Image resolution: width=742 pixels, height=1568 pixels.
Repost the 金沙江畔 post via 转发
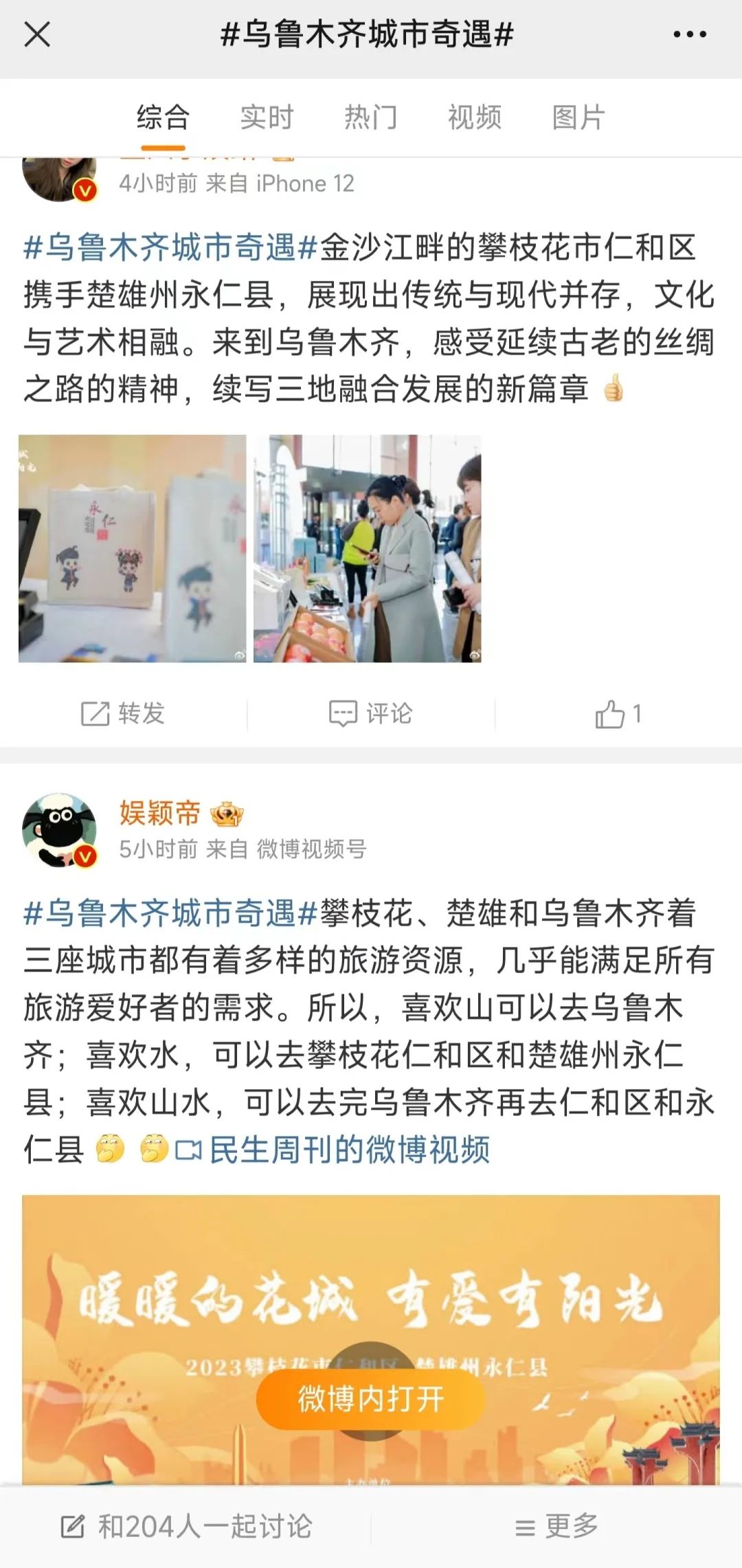(123, 713)
